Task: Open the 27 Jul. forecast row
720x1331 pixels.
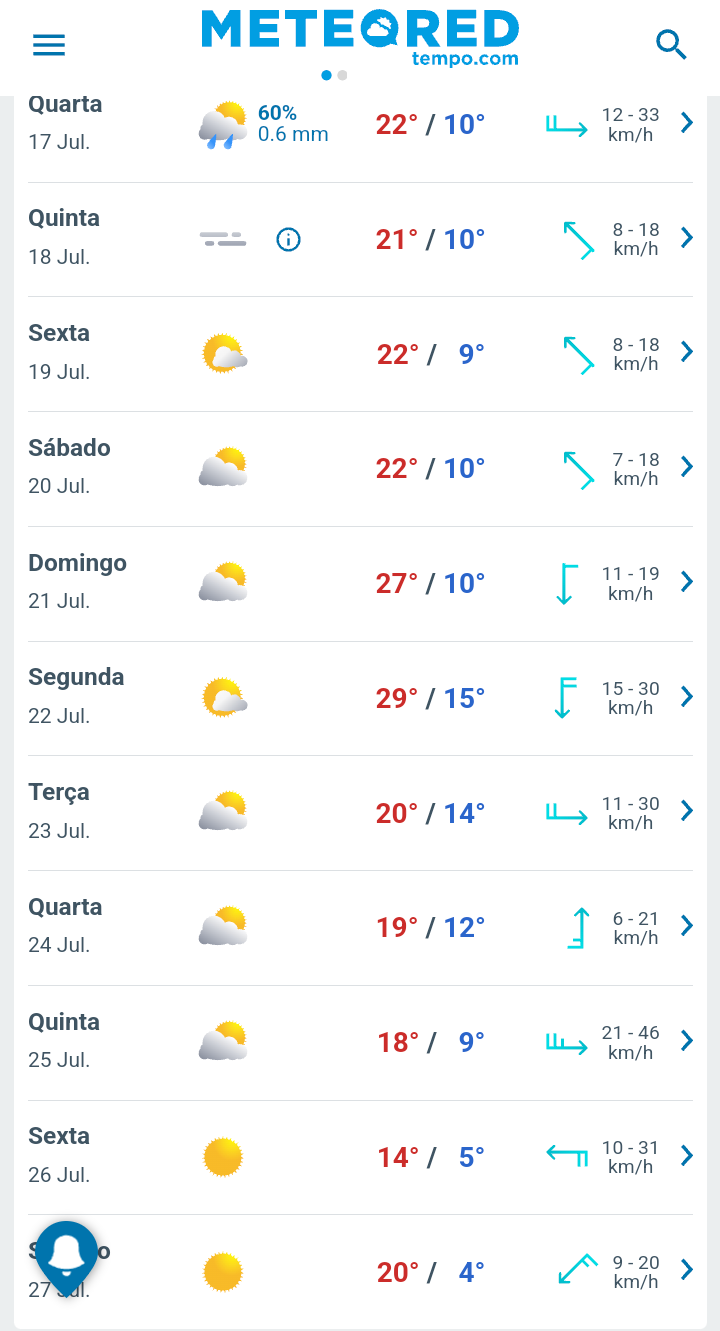Action: [360, 1271]
